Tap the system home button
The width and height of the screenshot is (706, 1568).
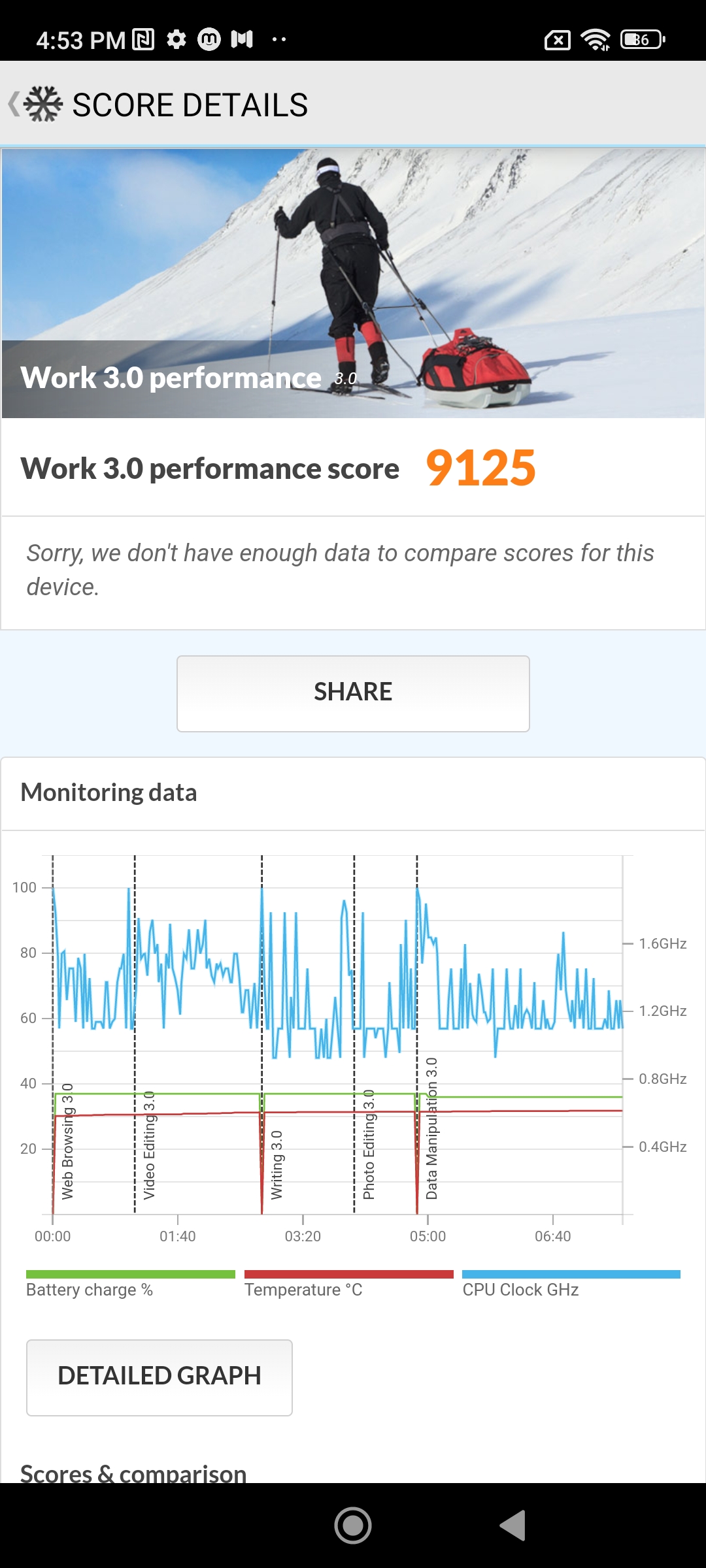[353, 1526]
